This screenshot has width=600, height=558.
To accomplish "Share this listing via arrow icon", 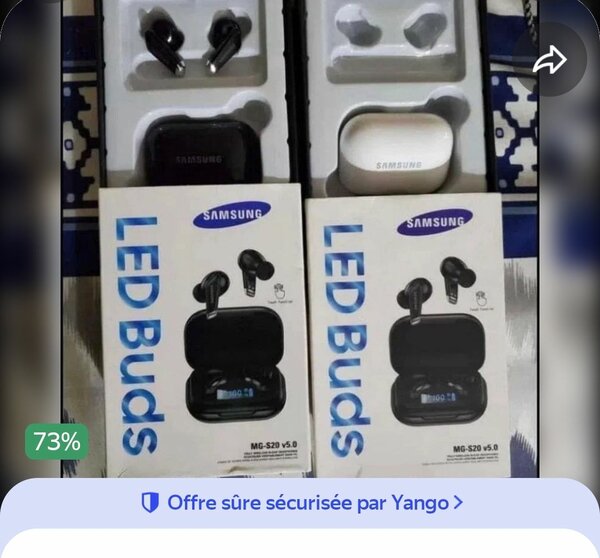I will pyautogui.click(x=549, y=61).
